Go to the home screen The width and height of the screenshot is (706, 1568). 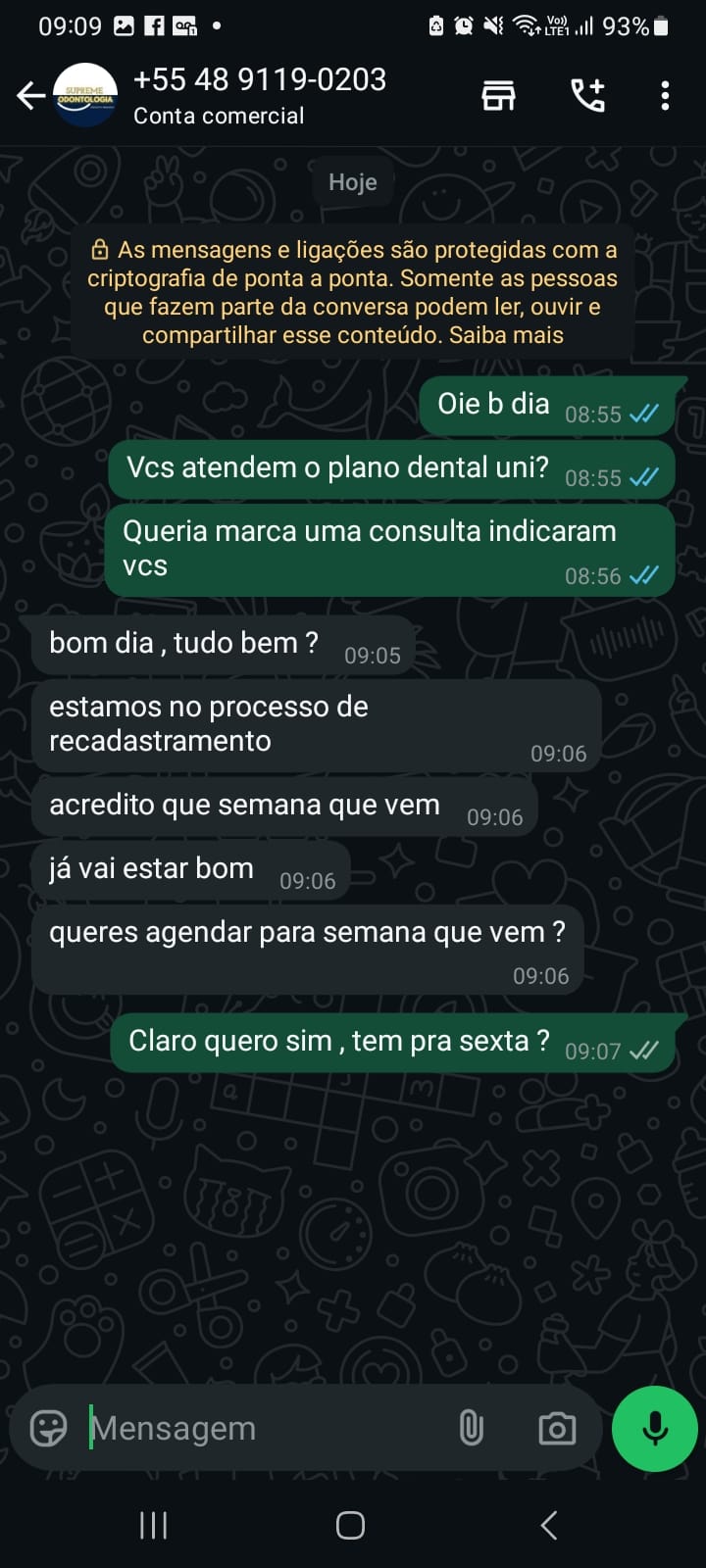point(351,1525)
